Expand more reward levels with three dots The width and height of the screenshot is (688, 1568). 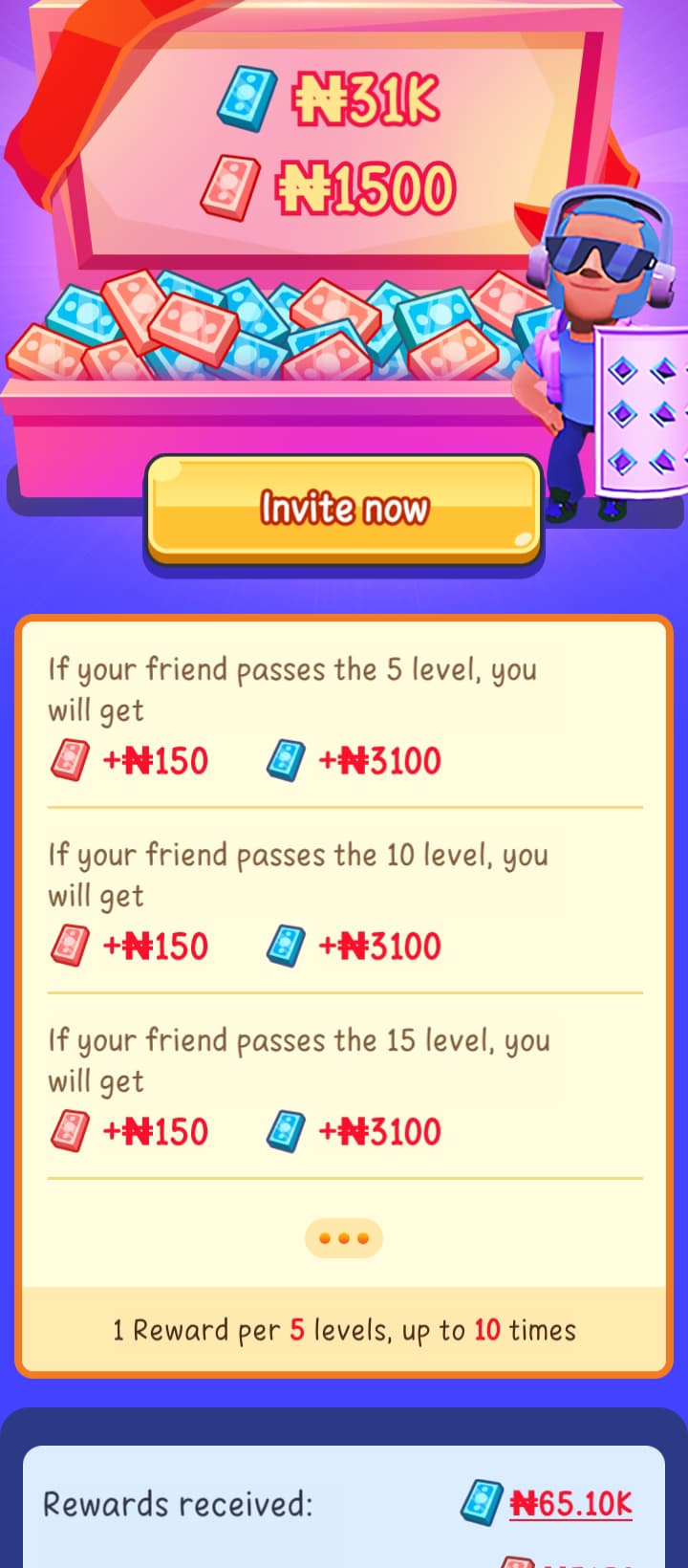[344, 1238]
